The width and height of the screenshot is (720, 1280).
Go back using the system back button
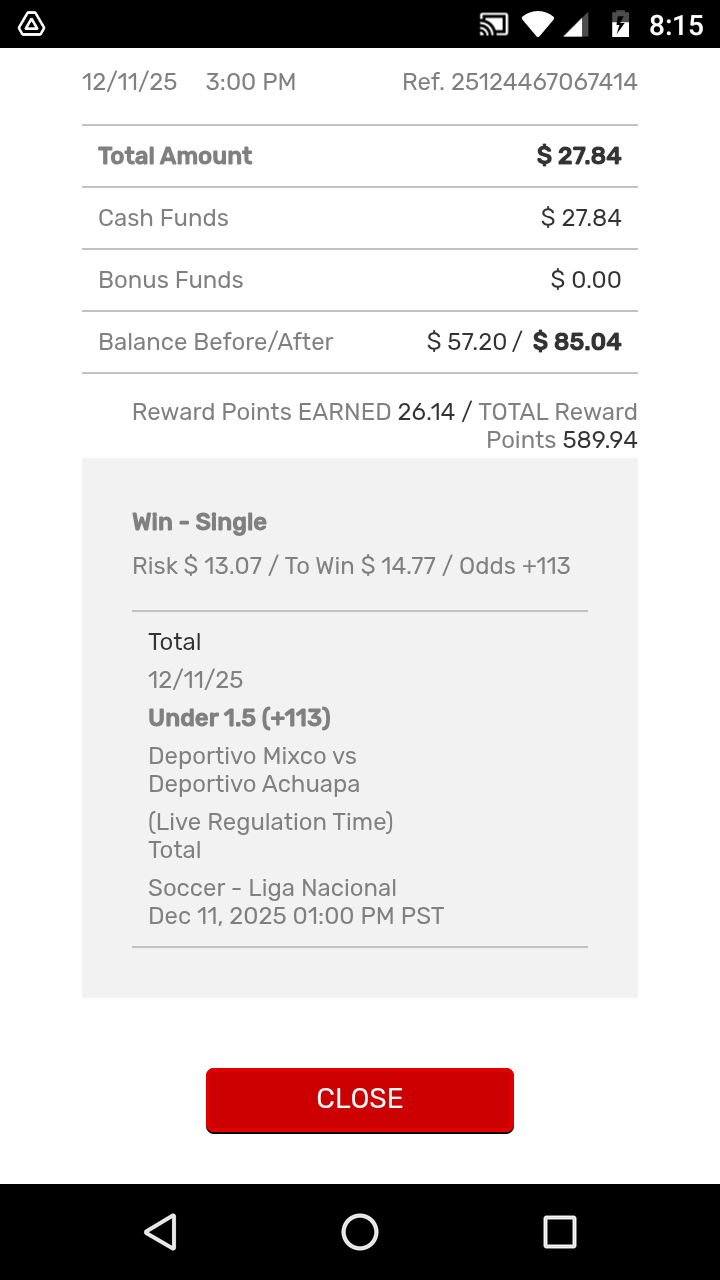click(160, 1232)
